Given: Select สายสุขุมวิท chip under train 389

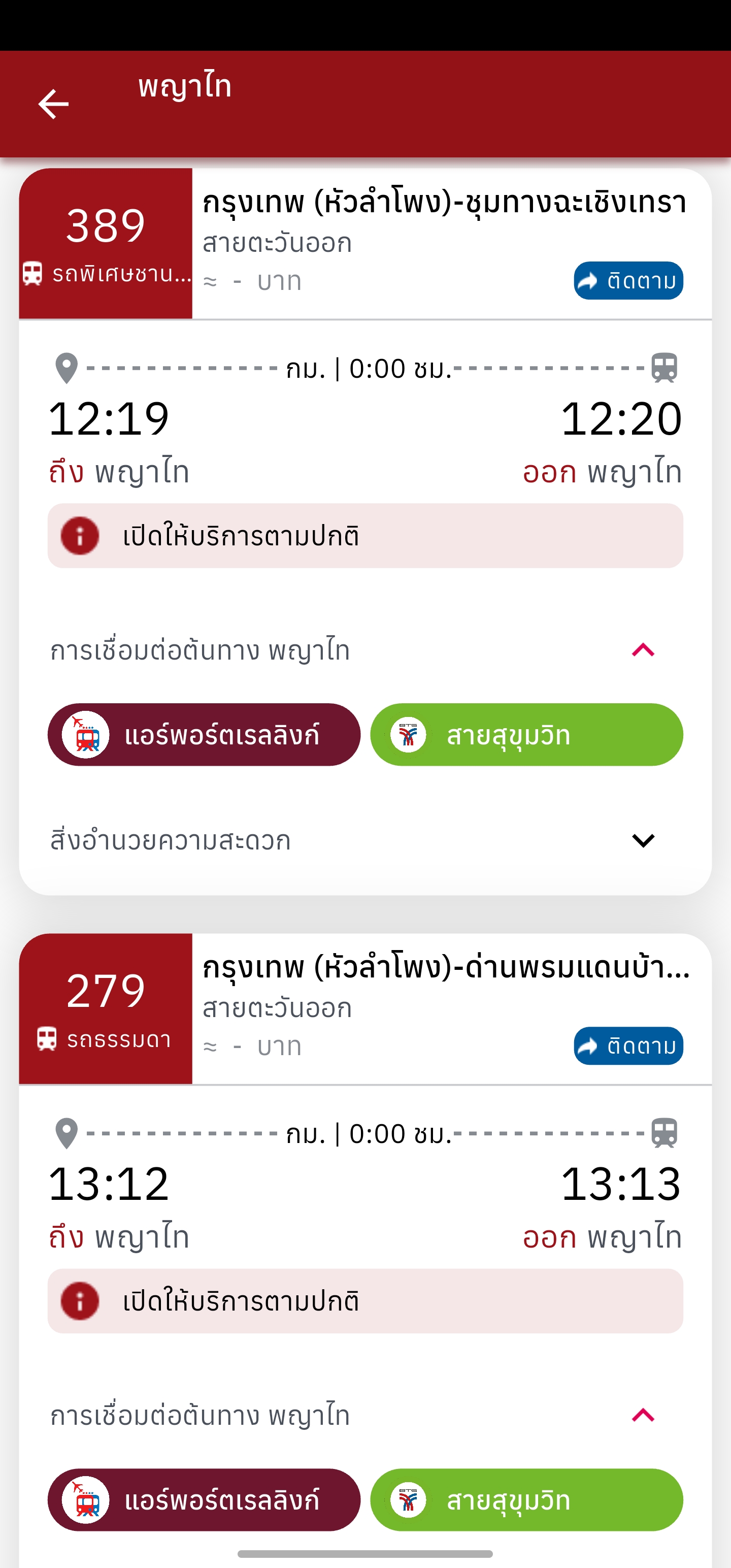Looking at the screenshot, I should click(526, 735).
